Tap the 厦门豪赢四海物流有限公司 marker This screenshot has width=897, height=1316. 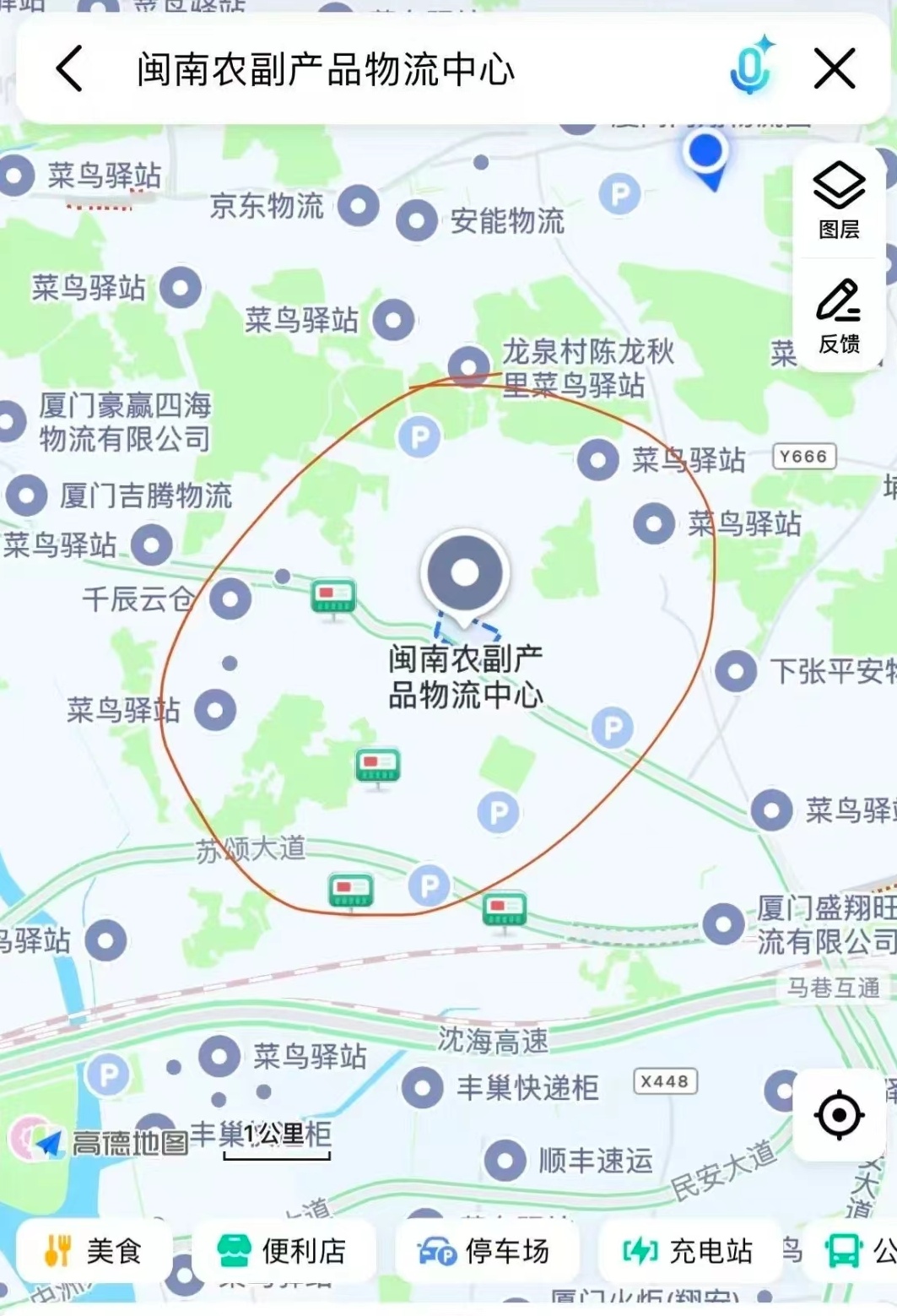pos(12,421)
